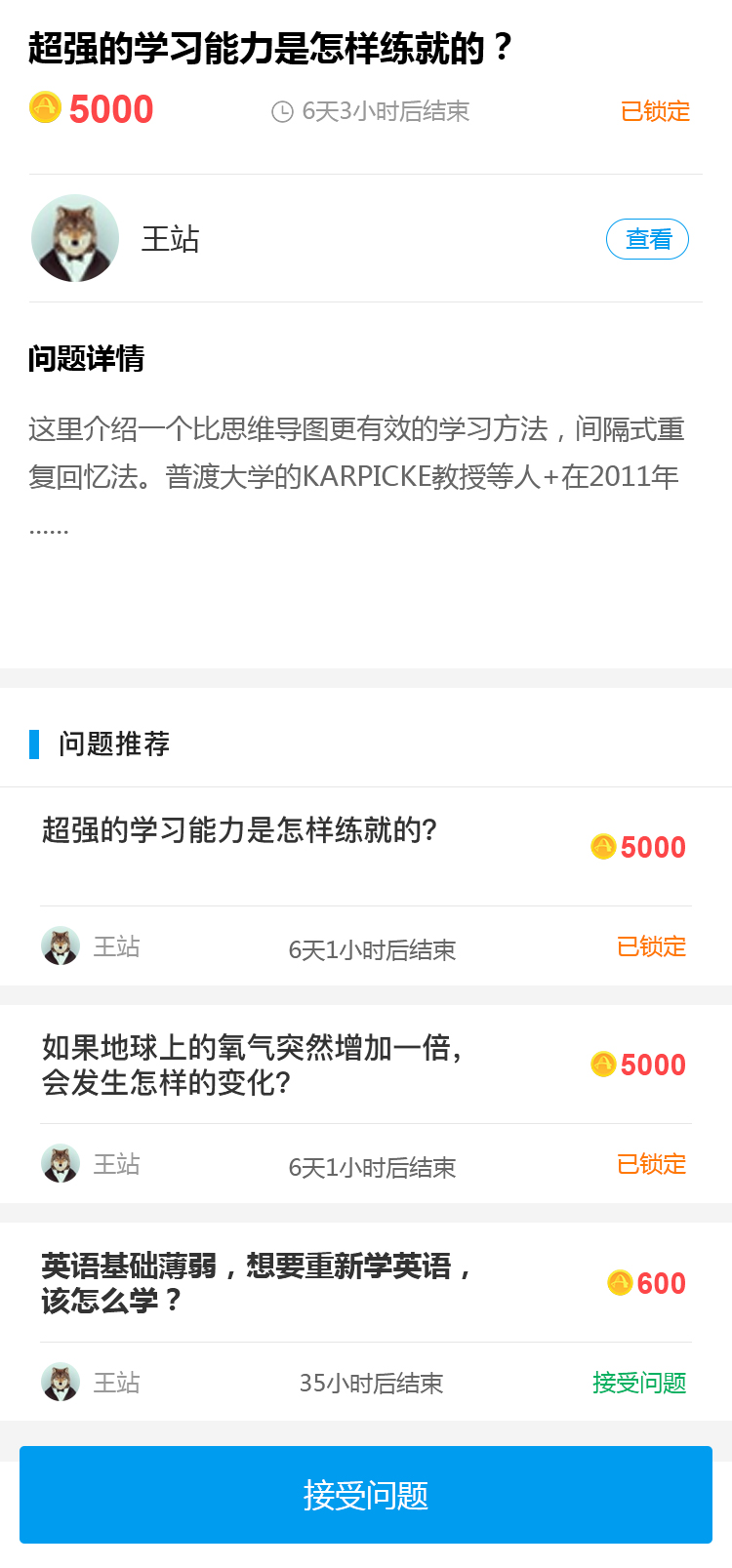Open the question about 地球上的氧气突然增加一倍
732x1568 pixels.
pyautogui.click(x=252, y=1065)
